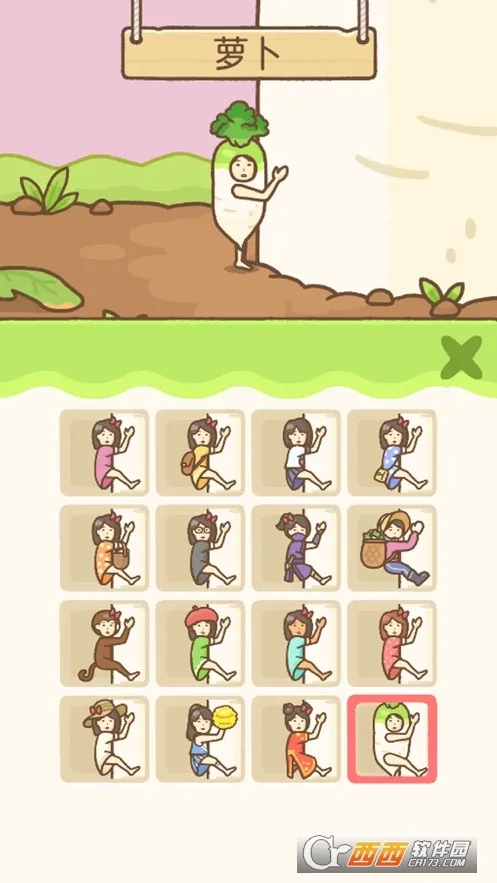Select the farmer with vegetable basket costume
The image size is (497, 883).
click(x=392, y=548)
